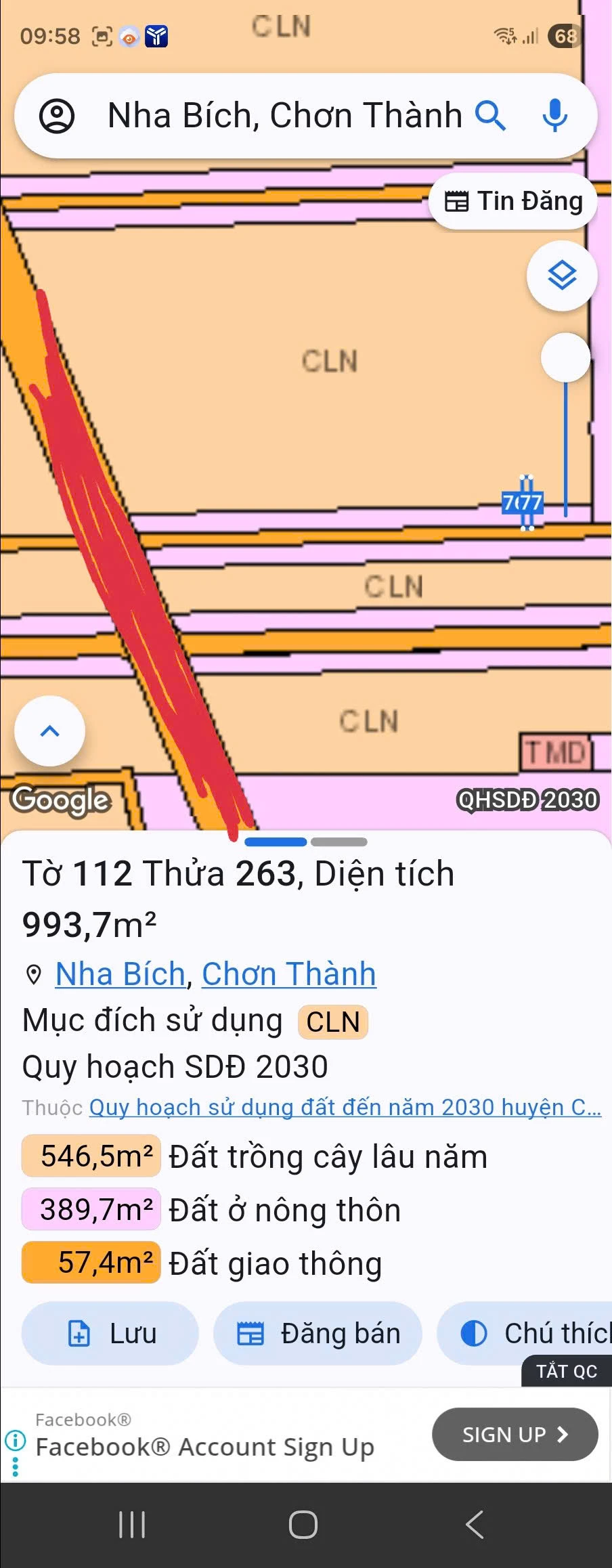This screenshot has width=612, height=1568.
Task: Open the Tin Đăng listings button
Action: [513, 202]
